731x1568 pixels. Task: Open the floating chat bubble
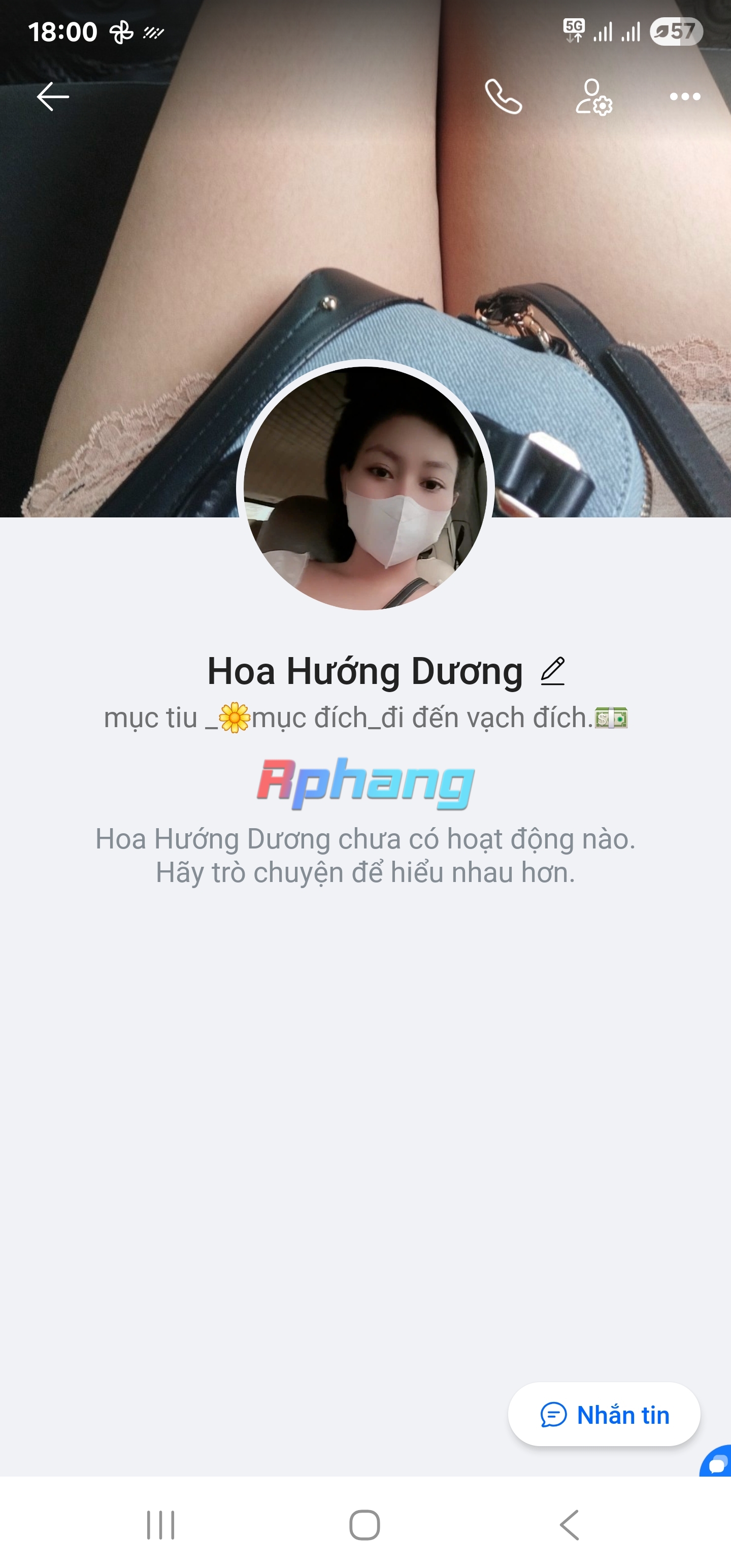click(716, 1462)
